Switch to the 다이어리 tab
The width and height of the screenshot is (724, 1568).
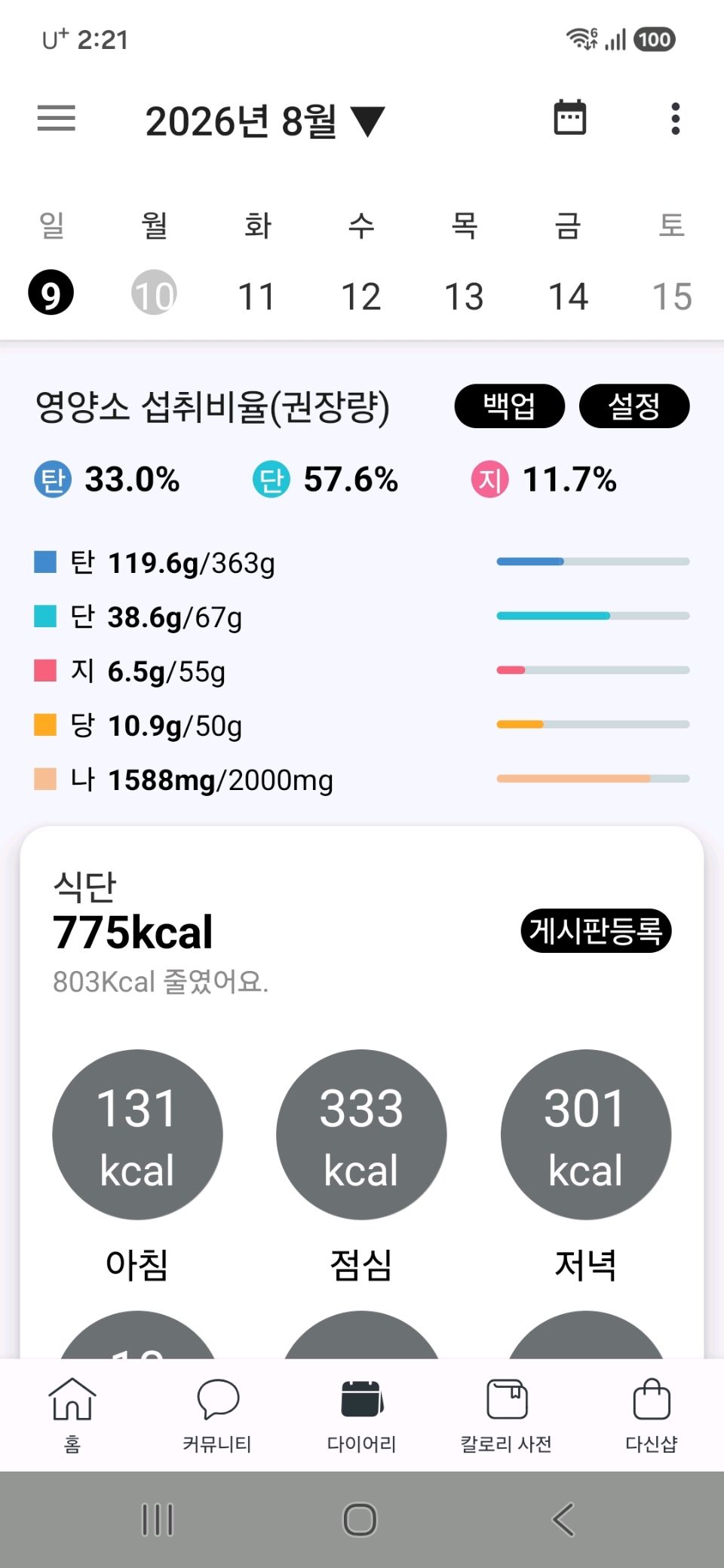click(362, 1415)
